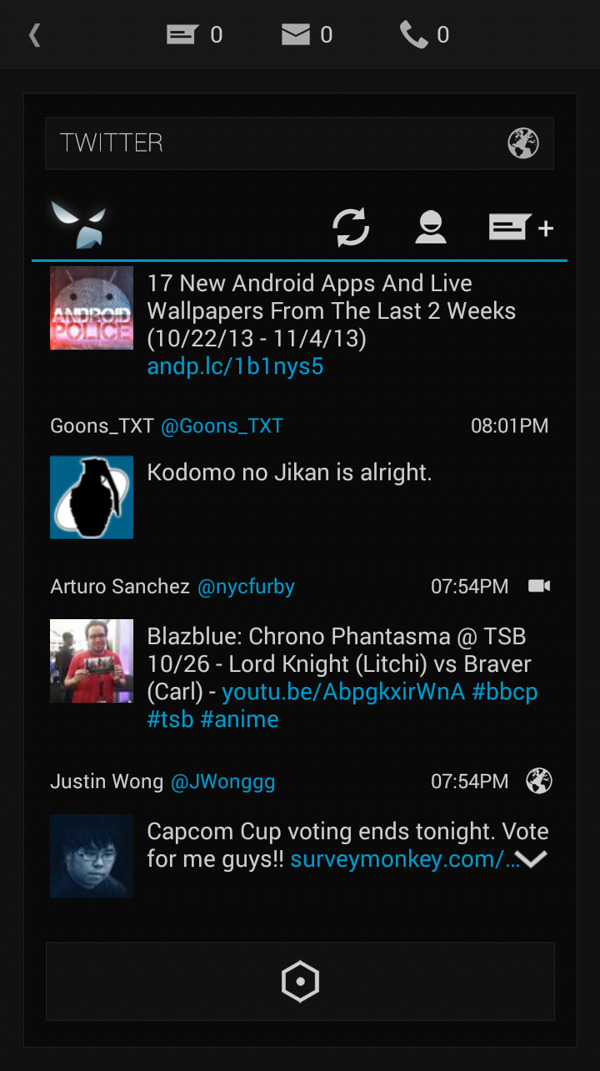Viewport: 600px width, 1071px height.
Task: Open the #anime hashtag
Action: click(240, 720)
